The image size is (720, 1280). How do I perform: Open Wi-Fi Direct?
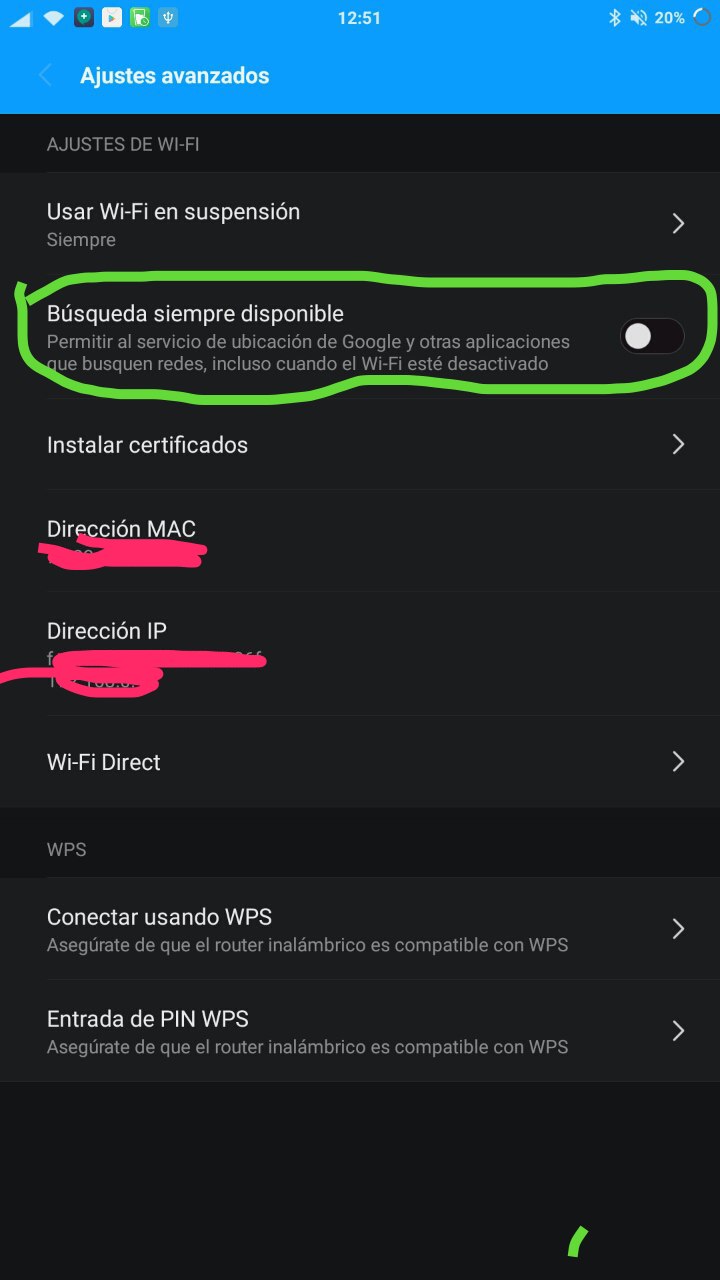tap(360, 762)
